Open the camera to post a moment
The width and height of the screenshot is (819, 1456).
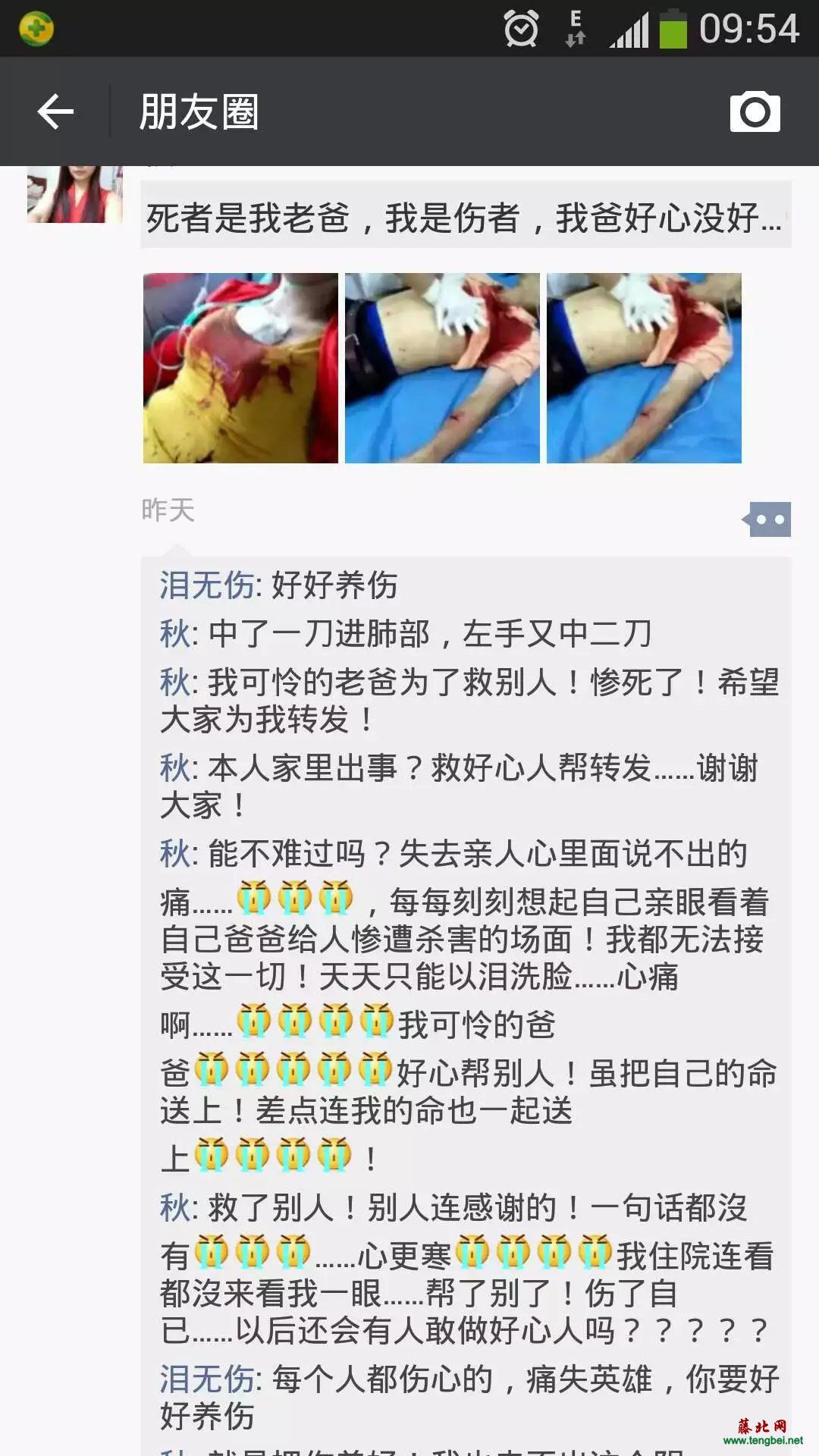tap(755, 111)
